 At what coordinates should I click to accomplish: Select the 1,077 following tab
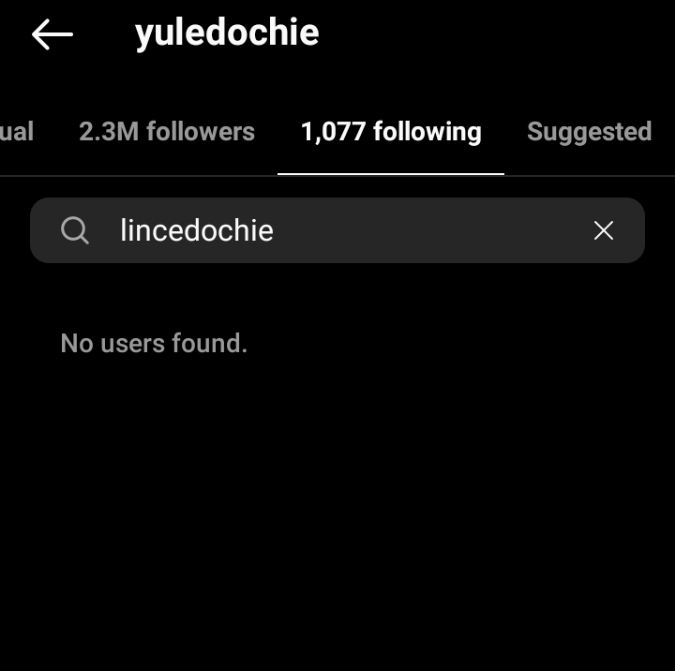[x=391, y=132]
